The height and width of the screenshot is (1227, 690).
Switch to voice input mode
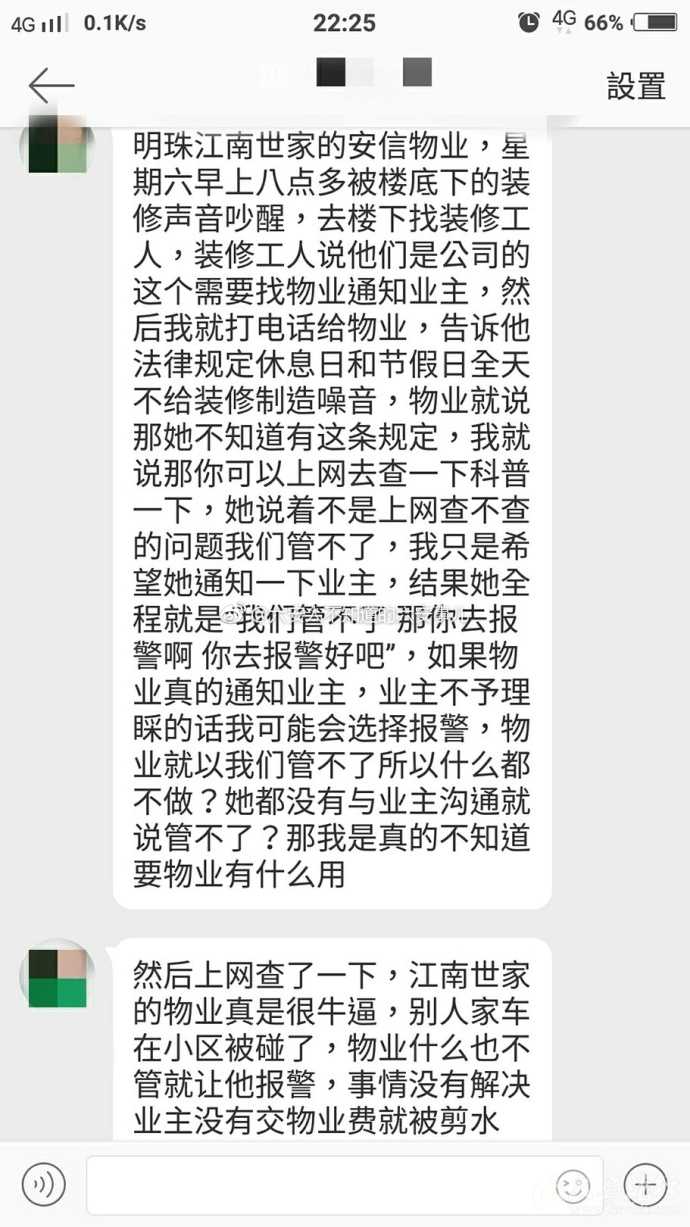point(43,1185)
